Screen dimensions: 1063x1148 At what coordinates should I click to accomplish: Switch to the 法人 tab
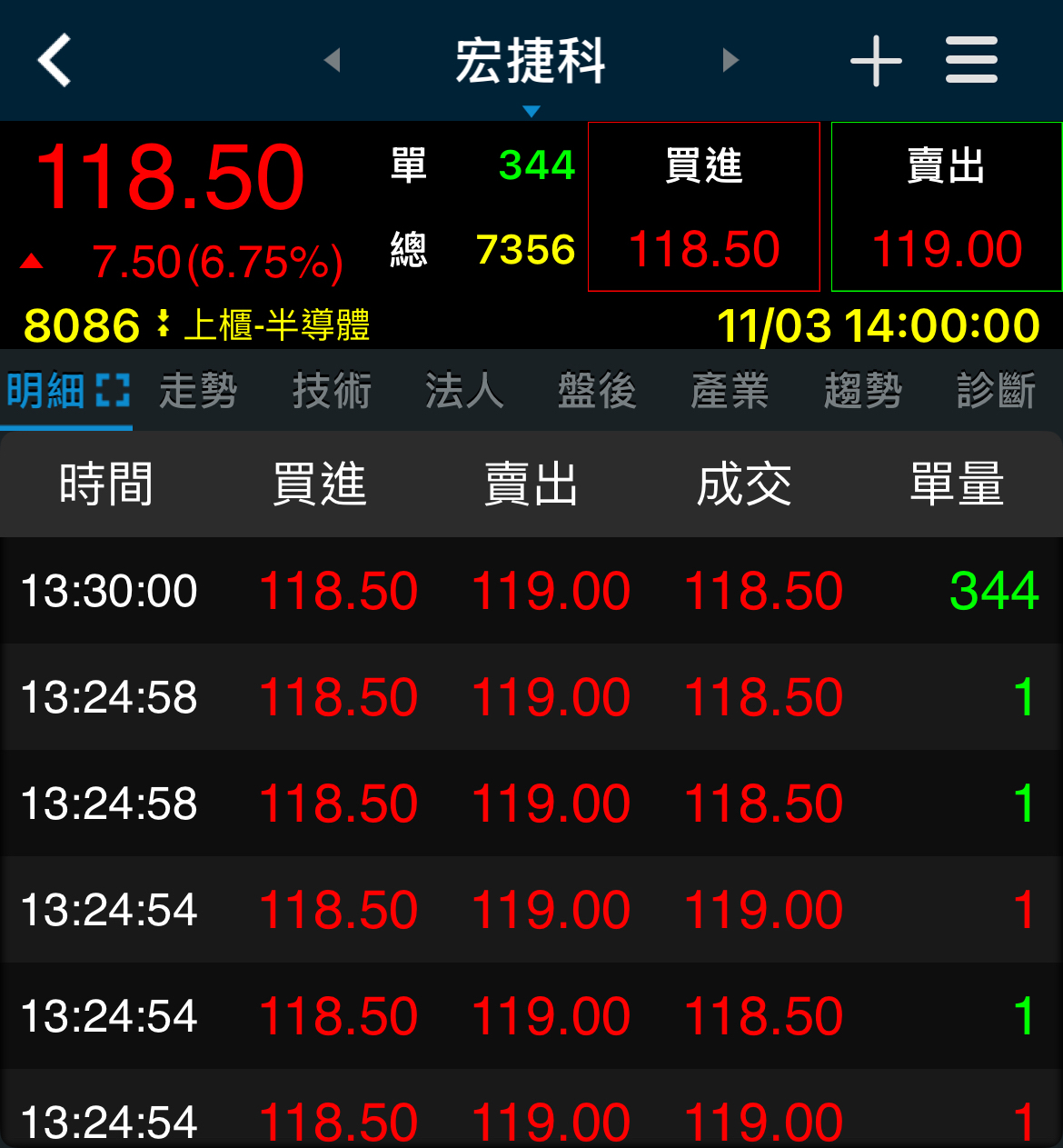[464, 391]
